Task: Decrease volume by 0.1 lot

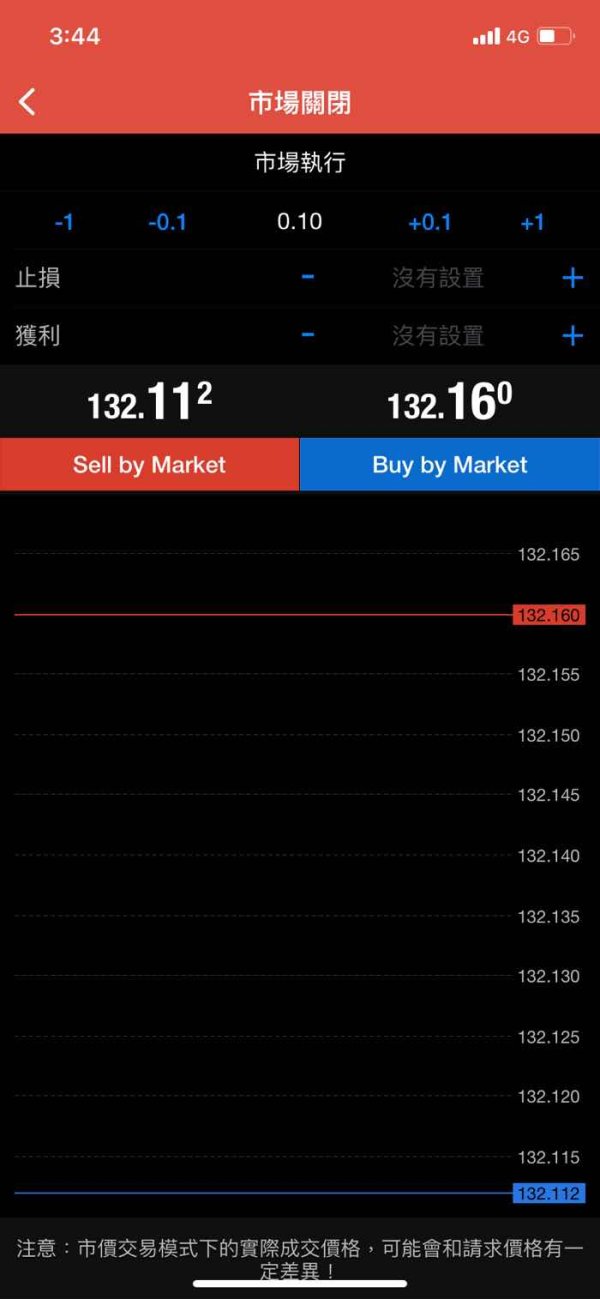Action: (x=167, y=222)
